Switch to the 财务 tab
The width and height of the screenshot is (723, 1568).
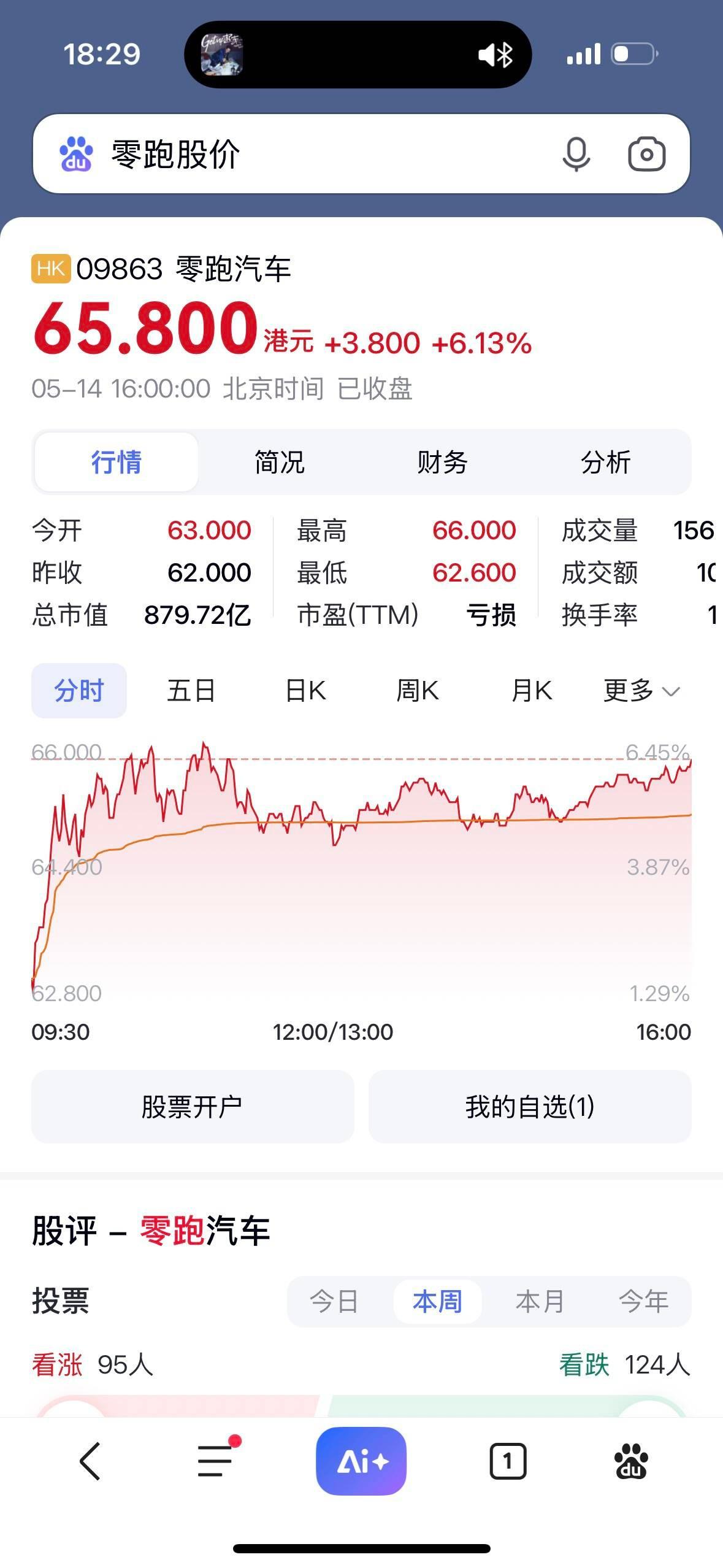[x=442, y=462]
